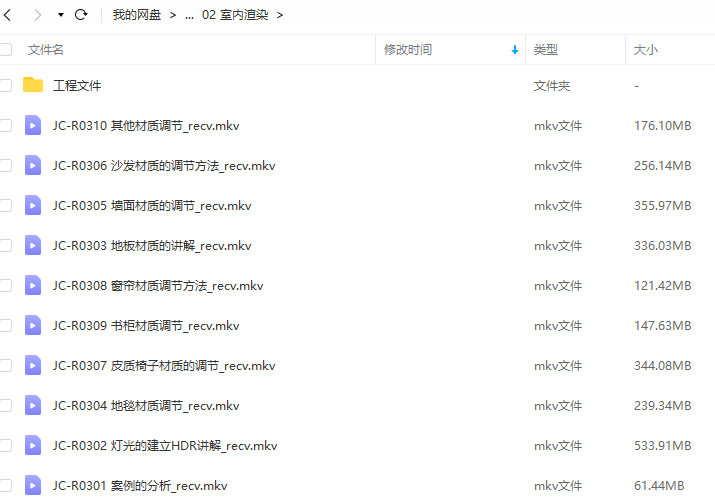Open JC-R0309 书柜材质调节 video
Viewport: 715px width, 502px height.
[x=146, y=326]
